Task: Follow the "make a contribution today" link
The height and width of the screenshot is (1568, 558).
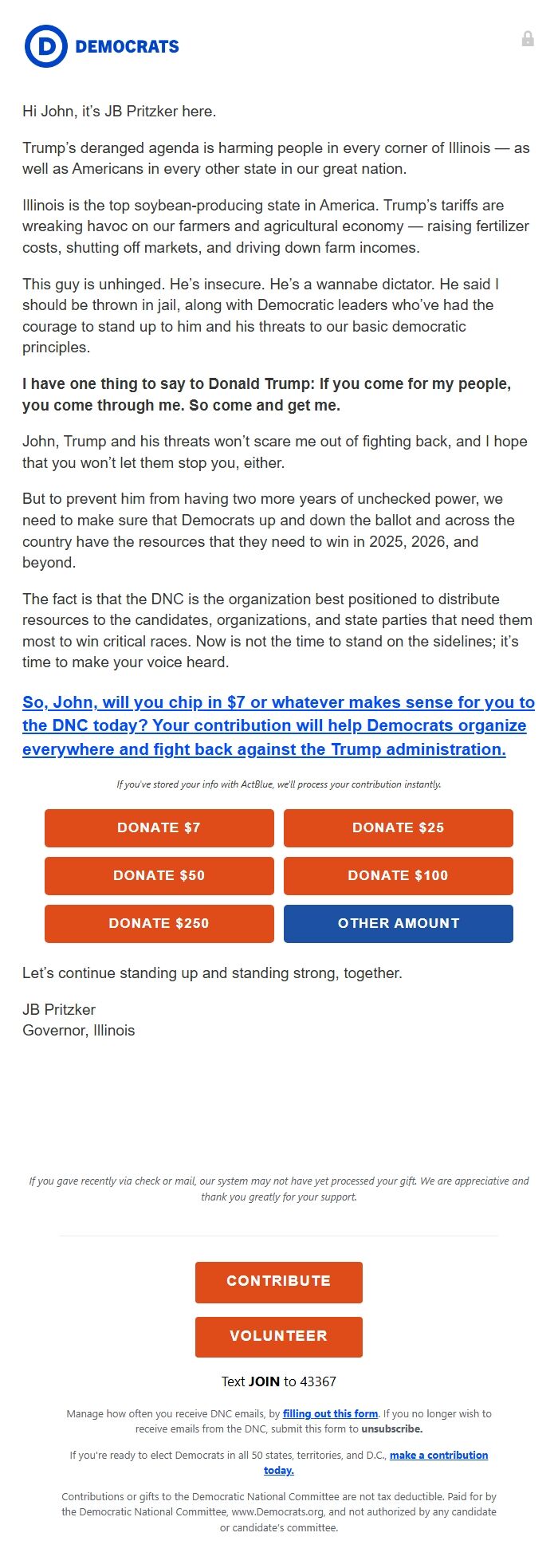Action: point(438,1455)
